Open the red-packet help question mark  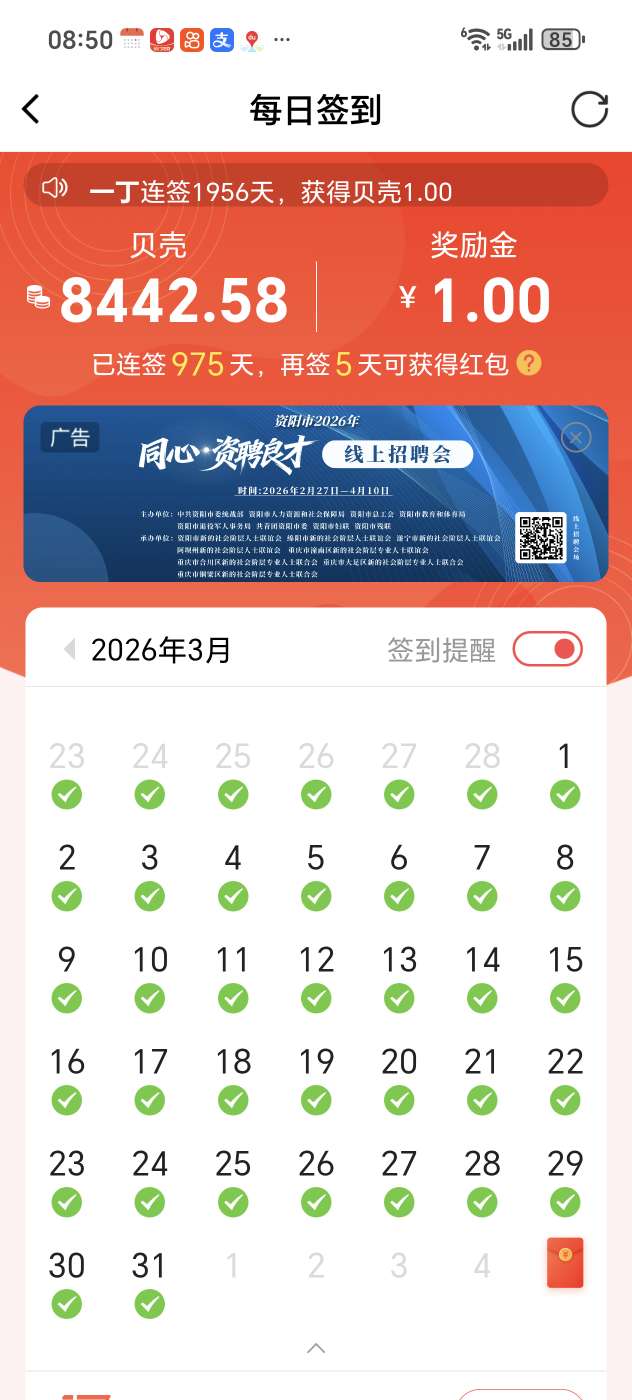[x=529, y=364]
